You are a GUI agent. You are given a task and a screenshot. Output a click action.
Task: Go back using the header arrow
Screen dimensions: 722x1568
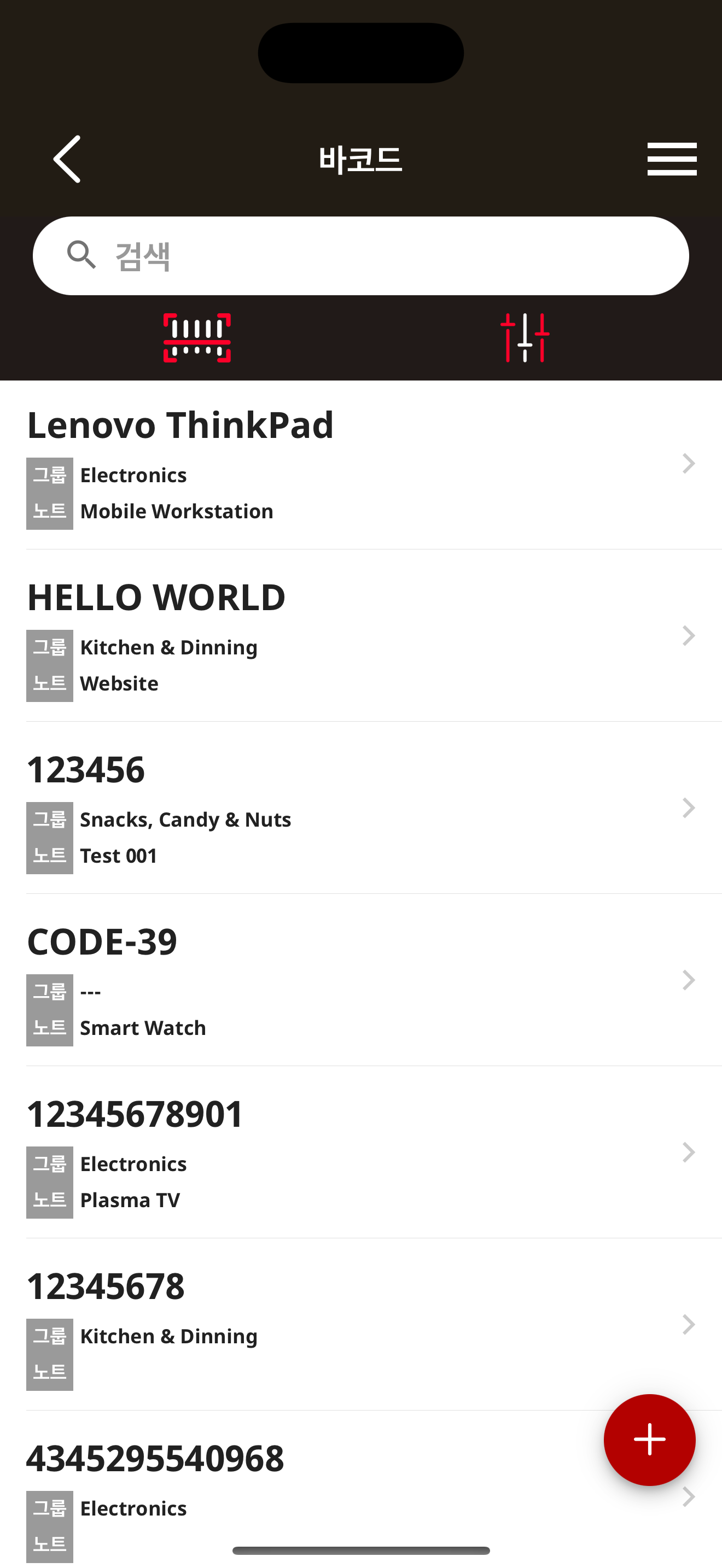click(x=67, y=159)
